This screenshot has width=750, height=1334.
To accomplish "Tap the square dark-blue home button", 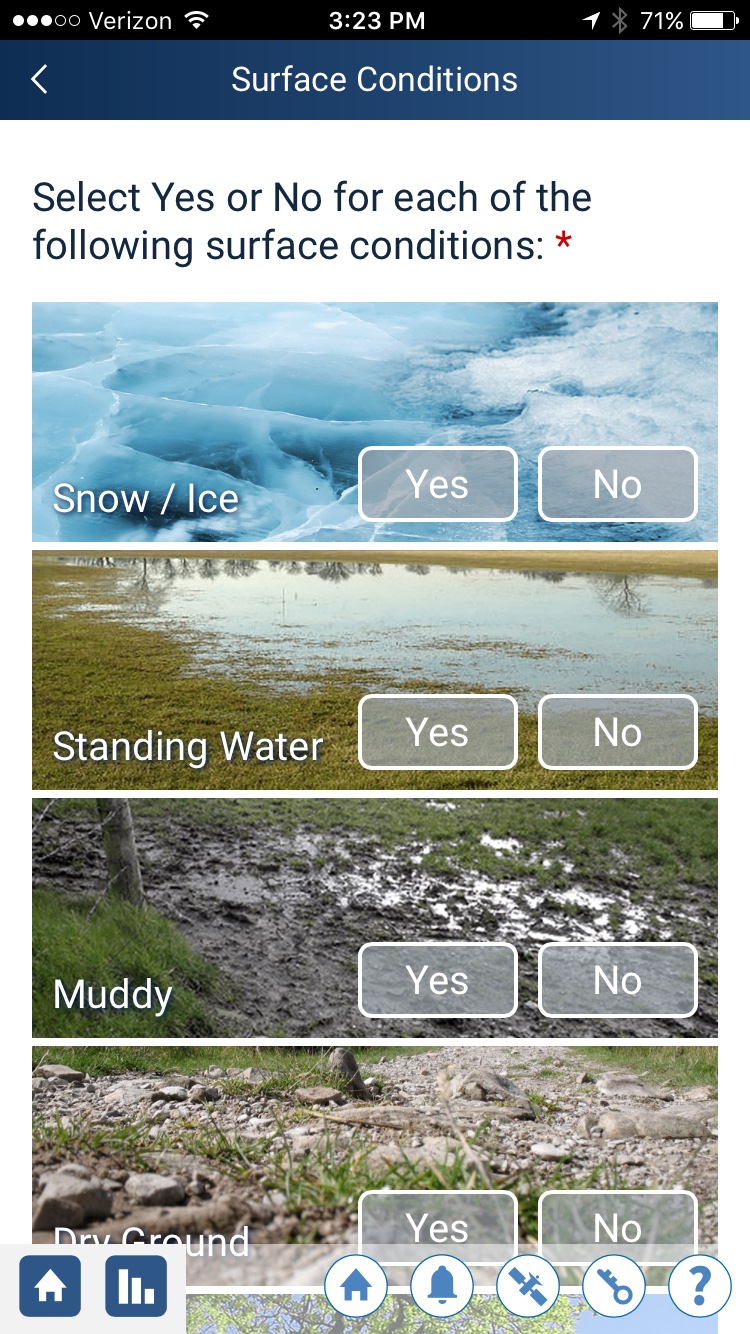I will (50, 1286).
